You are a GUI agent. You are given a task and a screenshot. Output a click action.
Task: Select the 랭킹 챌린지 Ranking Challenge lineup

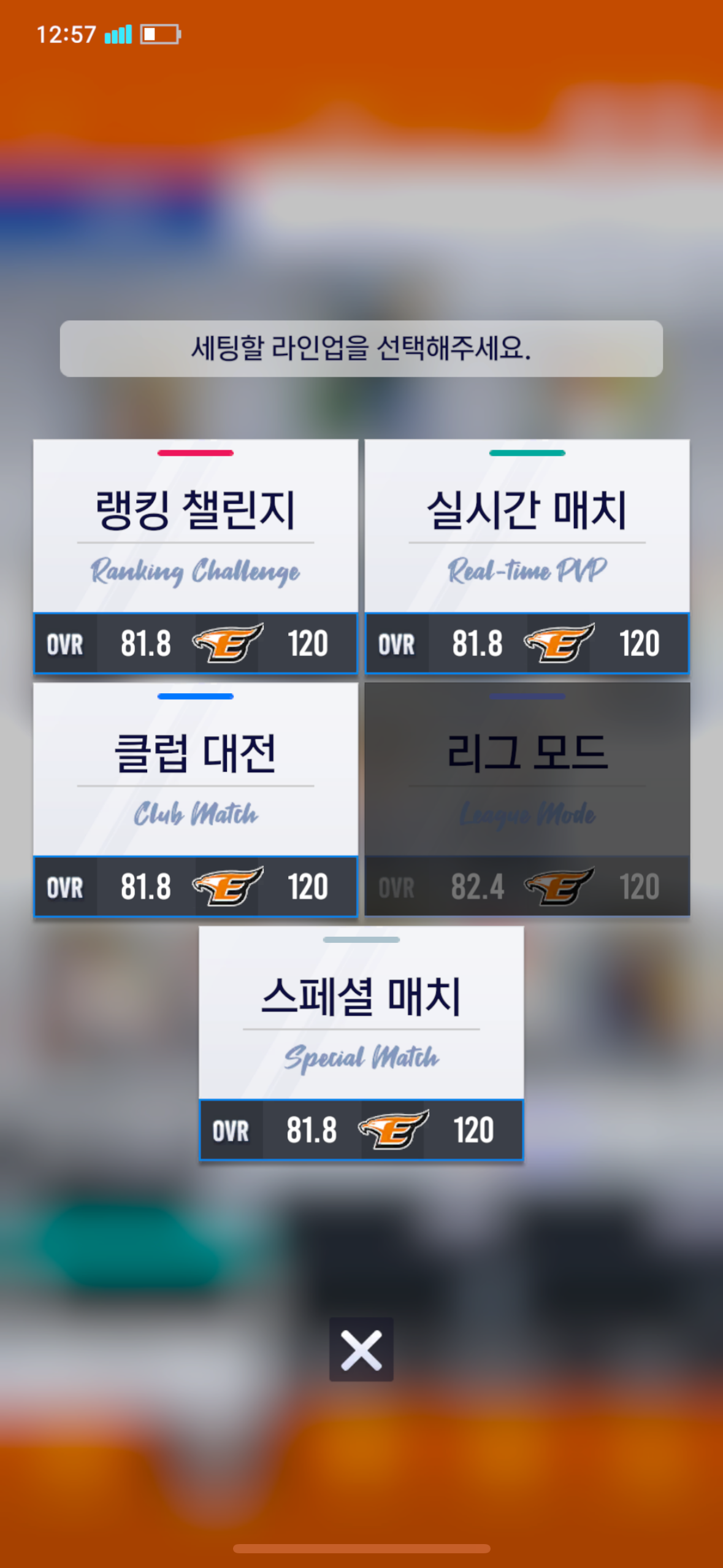coord(195,556)
